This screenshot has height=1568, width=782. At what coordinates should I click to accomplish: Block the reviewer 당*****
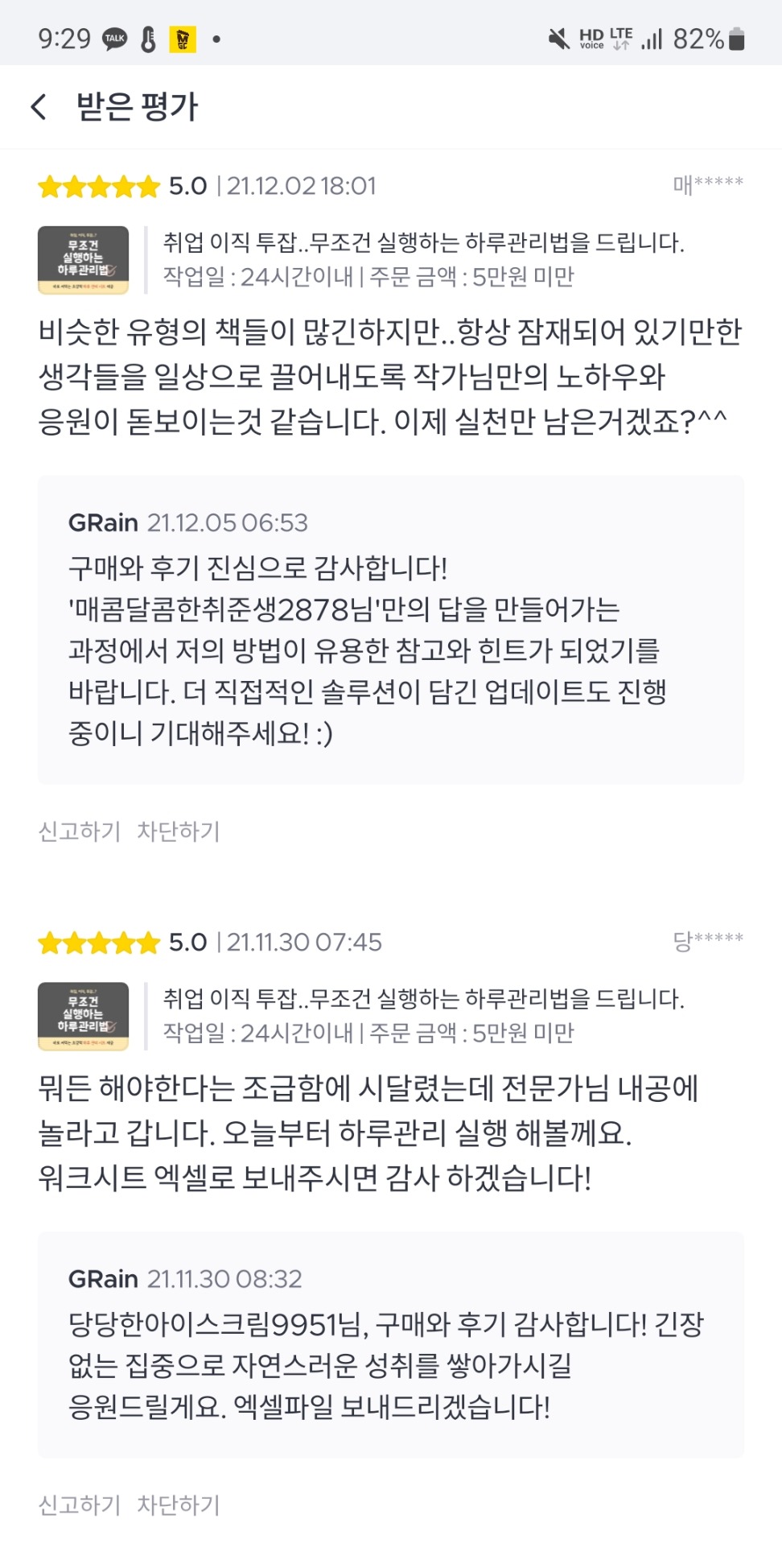point(178,1504)
